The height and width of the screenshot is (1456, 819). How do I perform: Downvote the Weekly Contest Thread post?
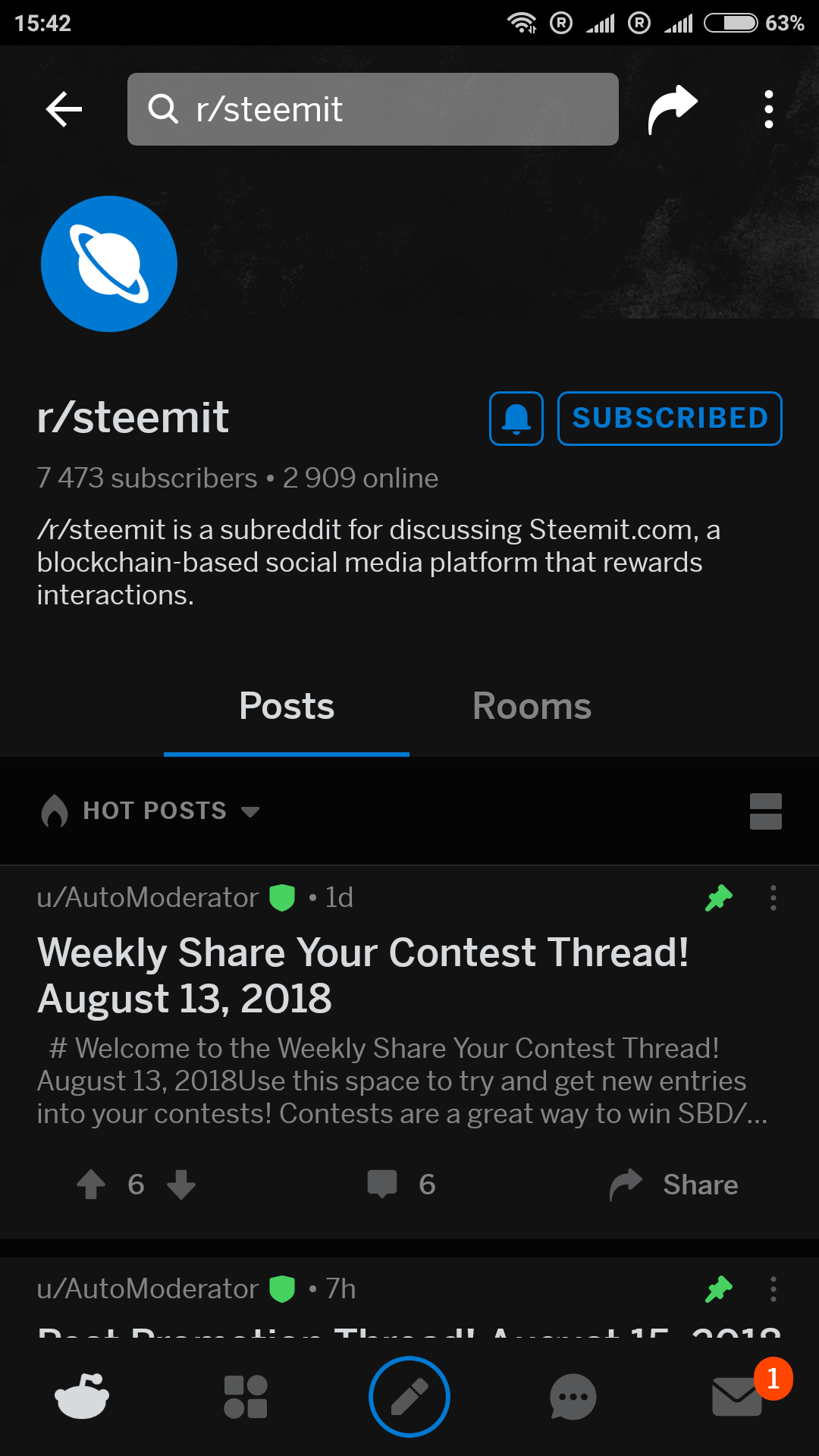tap(181, 1184)
